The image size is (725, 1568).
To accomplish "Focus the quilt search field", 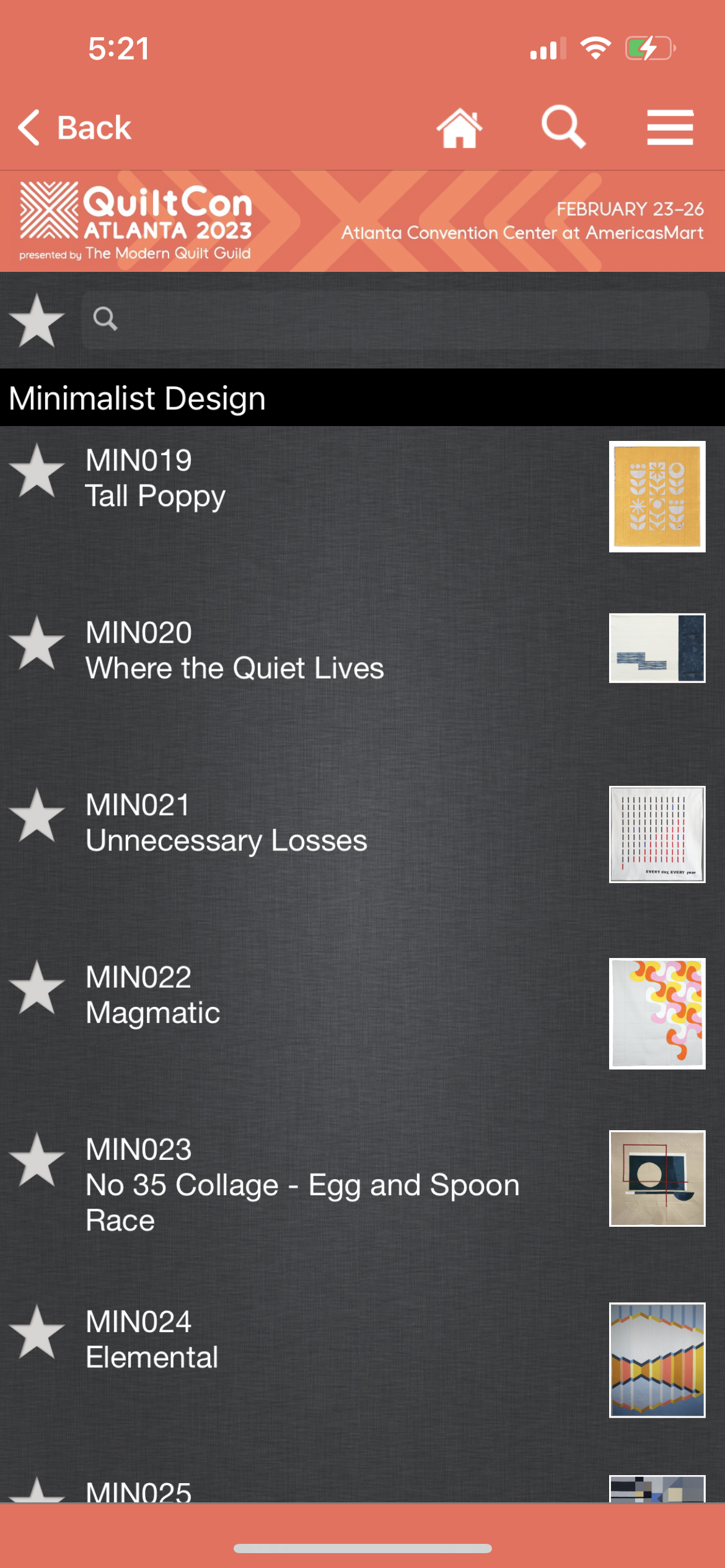I will click(x=397, y=320).
